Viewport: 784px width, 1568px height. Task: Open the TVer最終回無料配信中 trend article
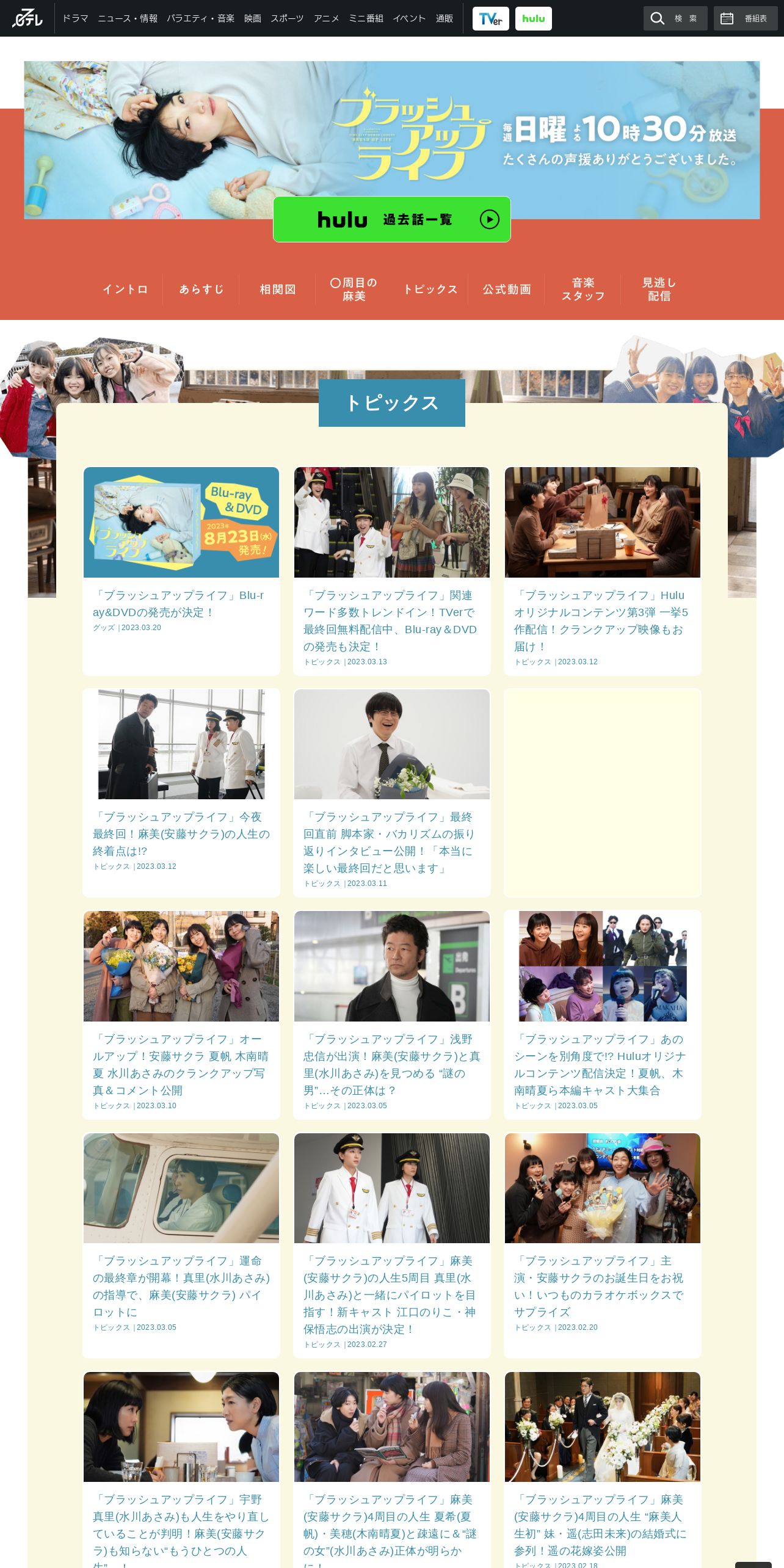[391, 570]
